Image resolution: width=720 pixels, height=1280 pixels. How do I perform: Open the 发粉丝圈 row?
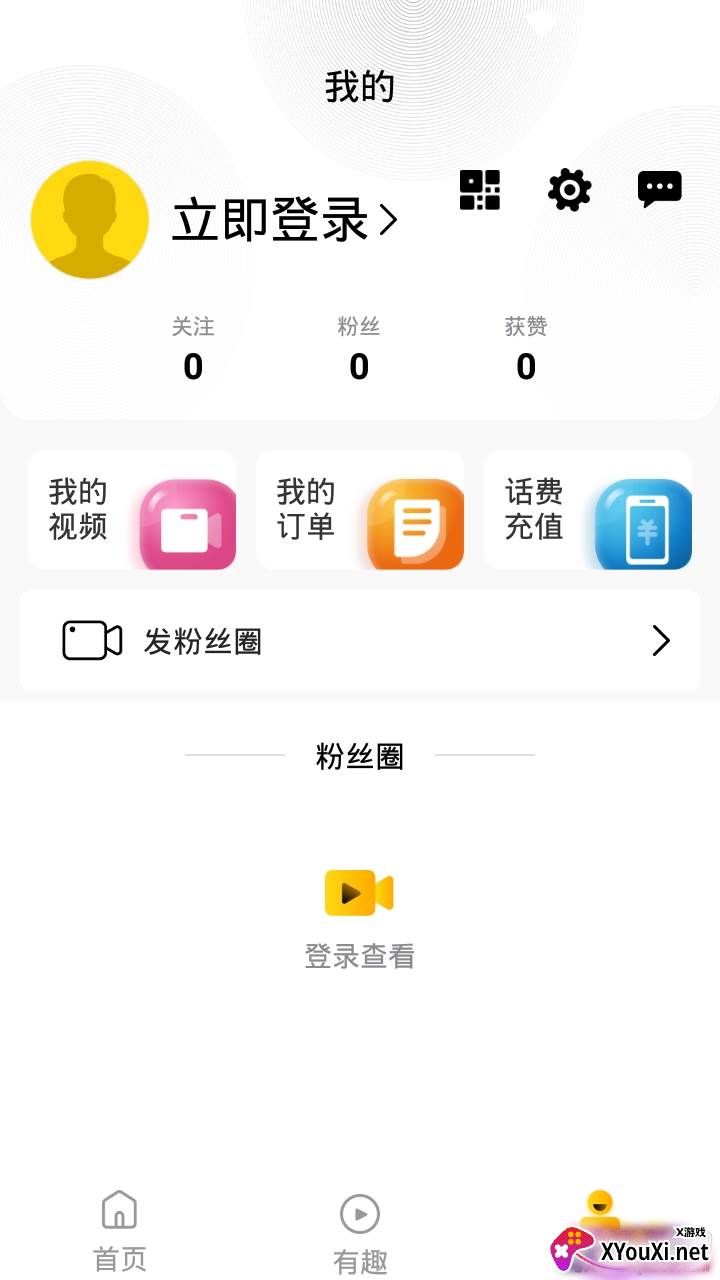pyautogui.click(x=360, y=640)
